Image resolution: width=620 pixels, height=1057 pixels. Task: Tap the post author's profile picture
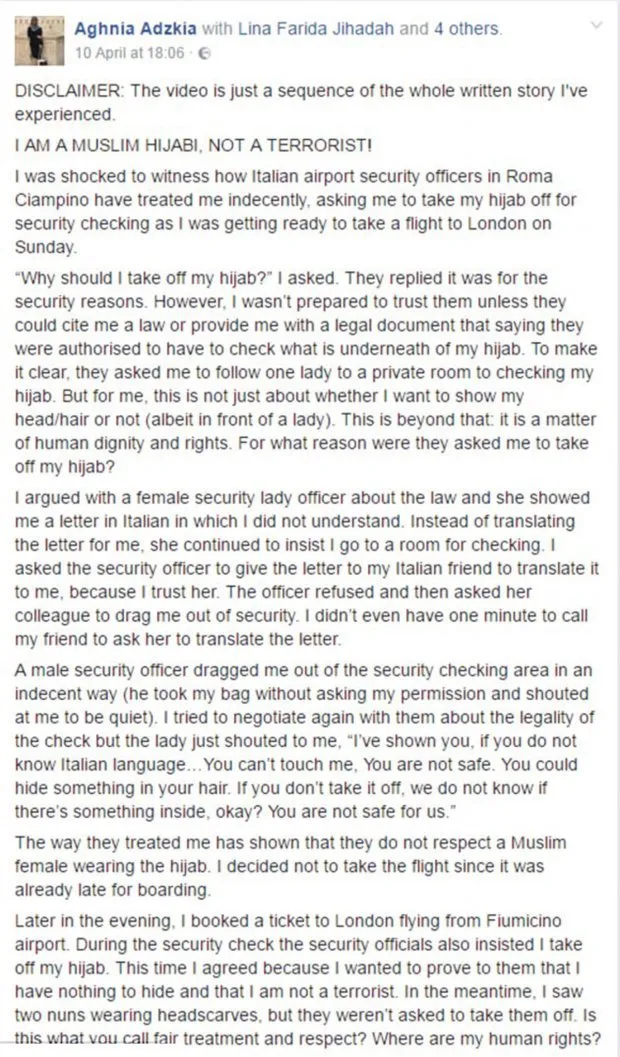tap(40, 40)
